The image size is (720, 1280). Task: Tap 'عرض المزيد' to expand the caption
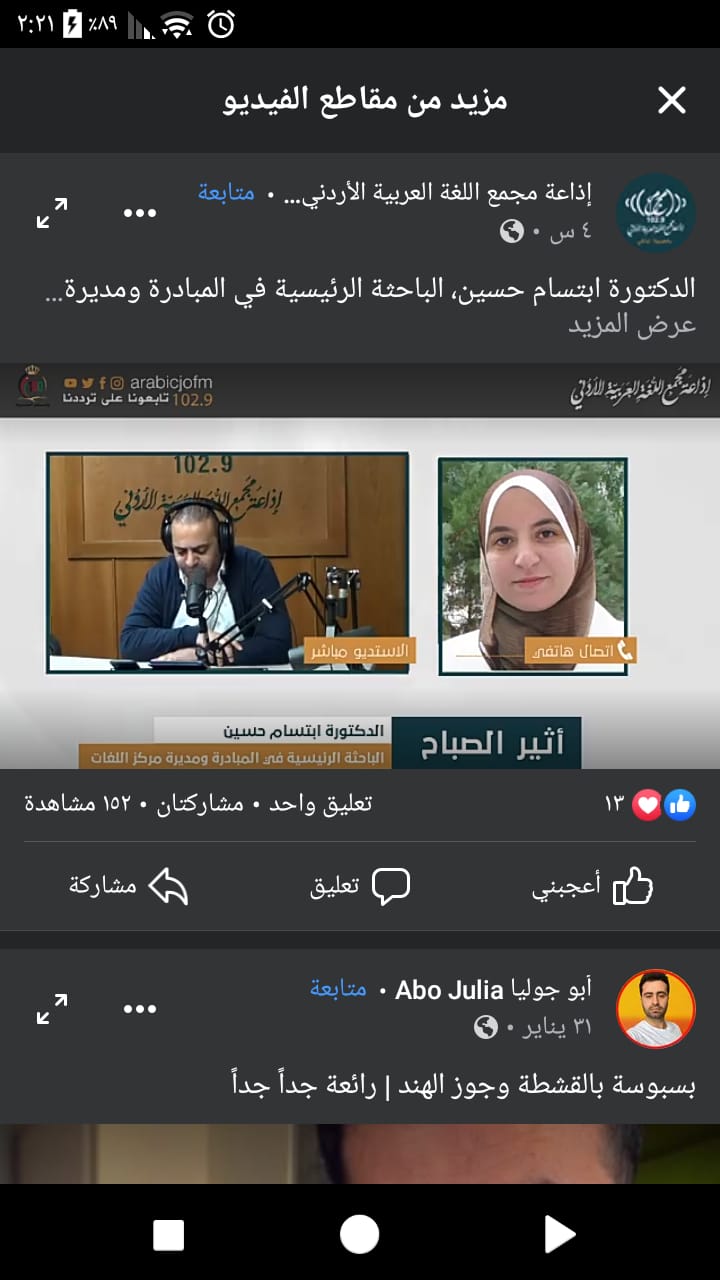click(632, 325)
